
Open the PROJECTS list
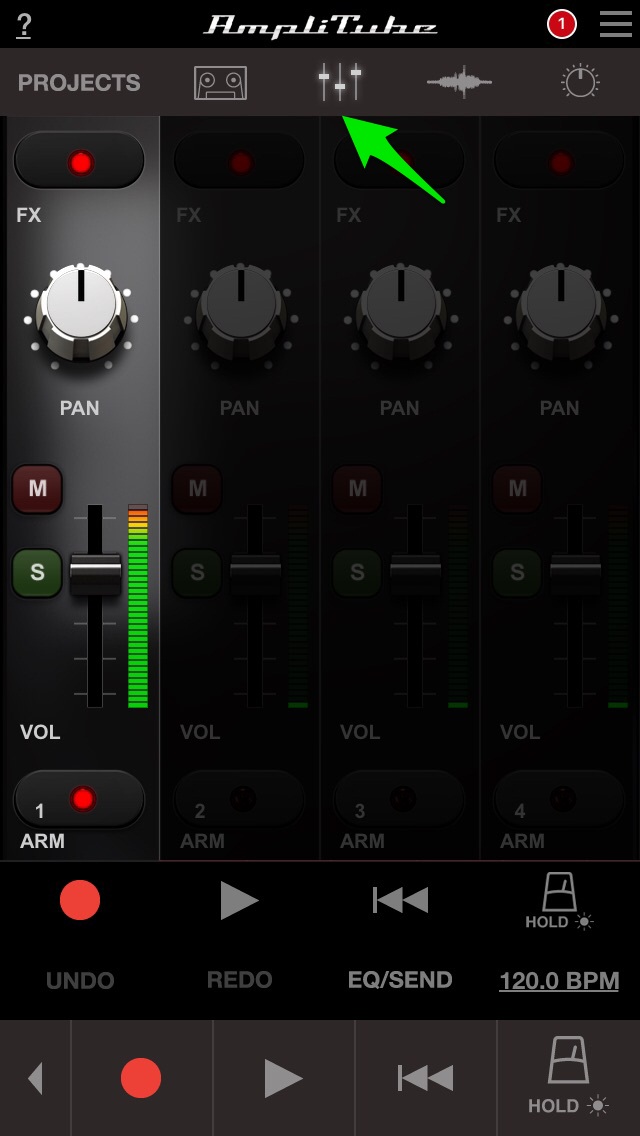tap(79, 83)
